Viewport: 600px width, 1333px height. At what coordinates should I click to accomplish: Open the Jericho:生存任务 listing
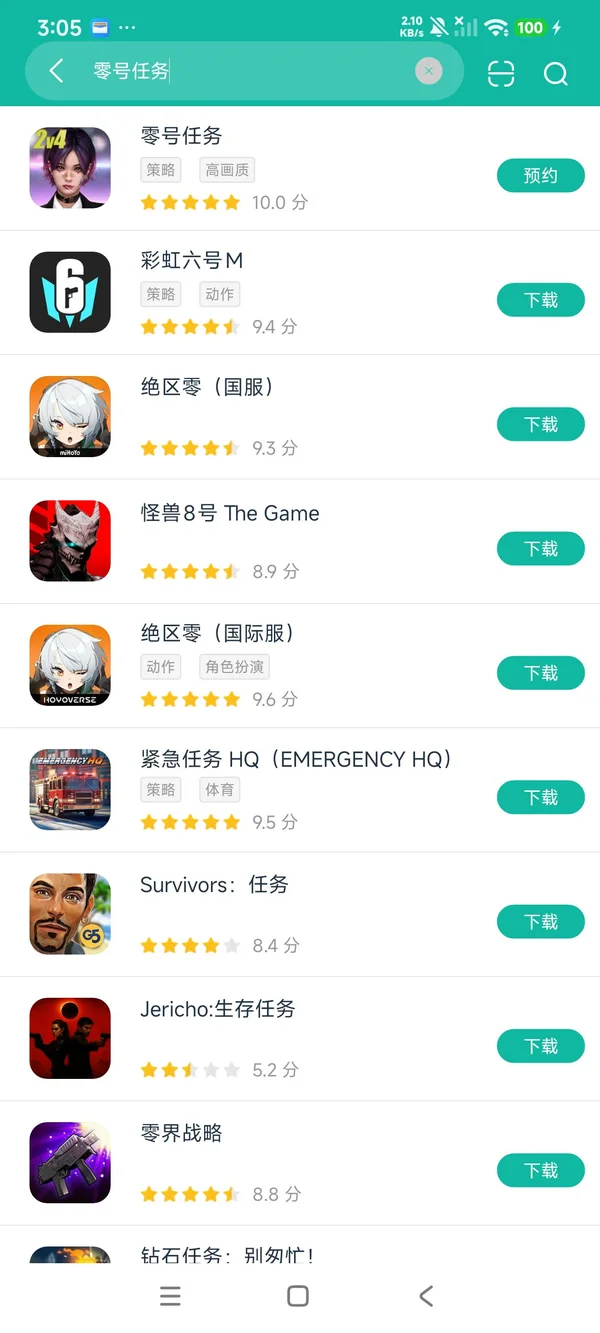click(218, 1009)
